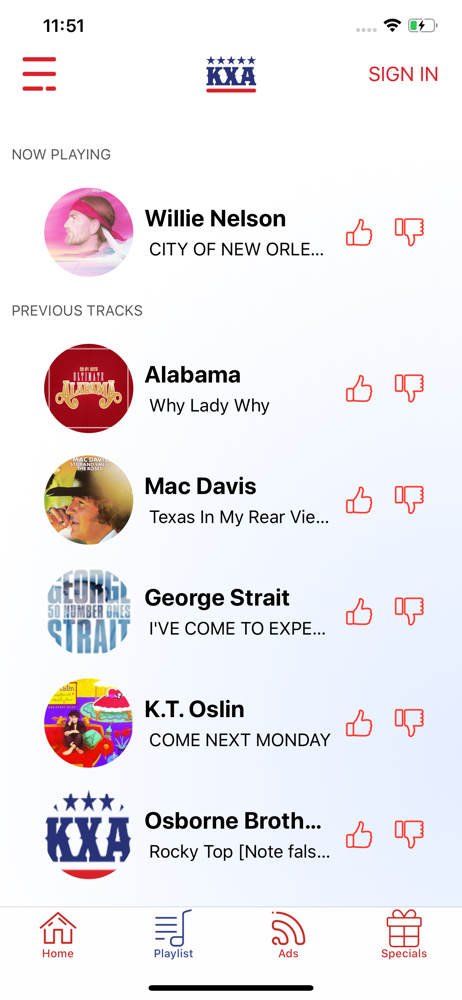
Task: Give thumbs up to Alabama's song
Action: coord(359,388)
